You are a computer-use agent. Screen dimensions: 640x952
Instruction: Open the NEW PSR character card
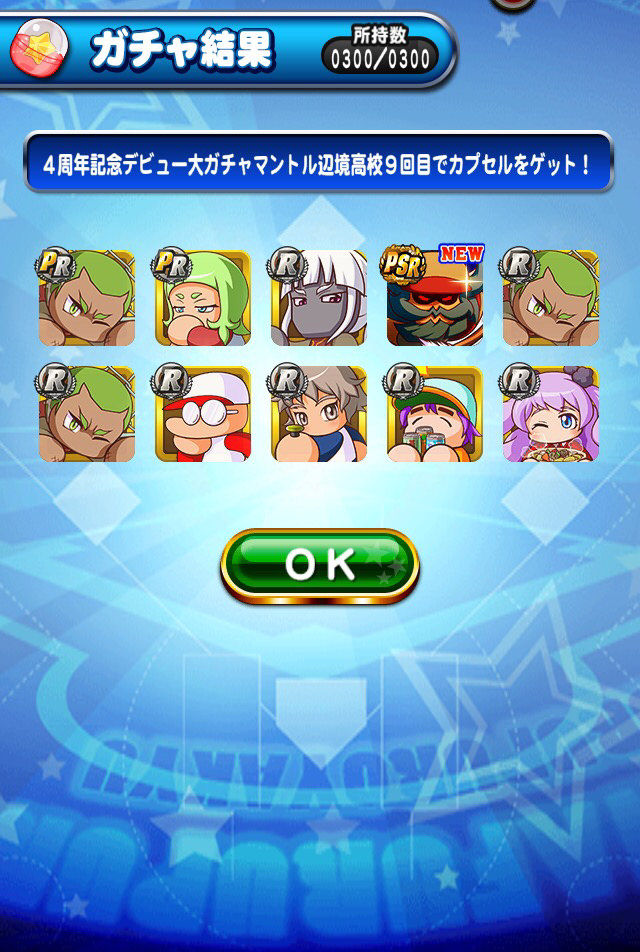(x=435, y=298)
